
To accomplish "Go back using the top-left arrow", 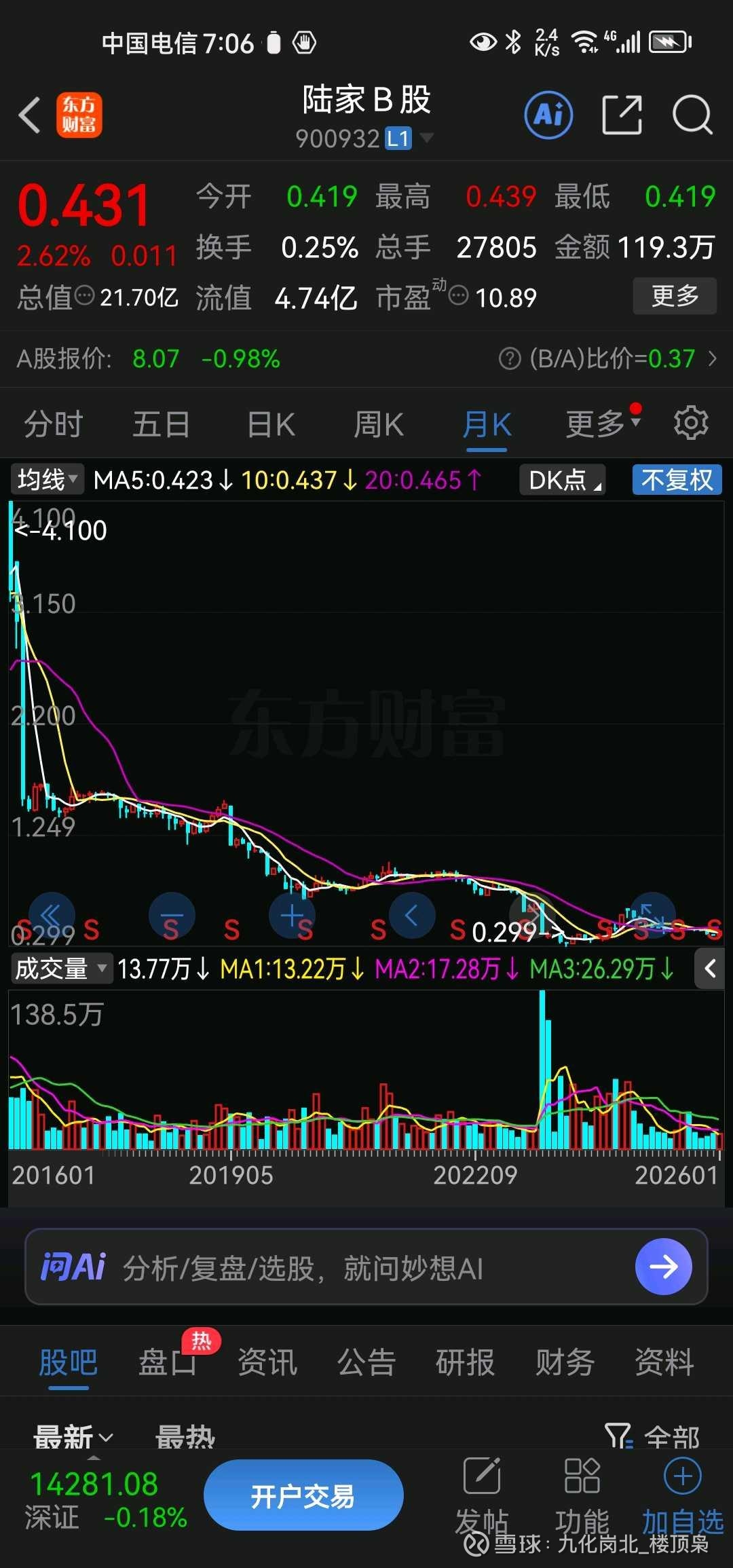I will point(30,114).
